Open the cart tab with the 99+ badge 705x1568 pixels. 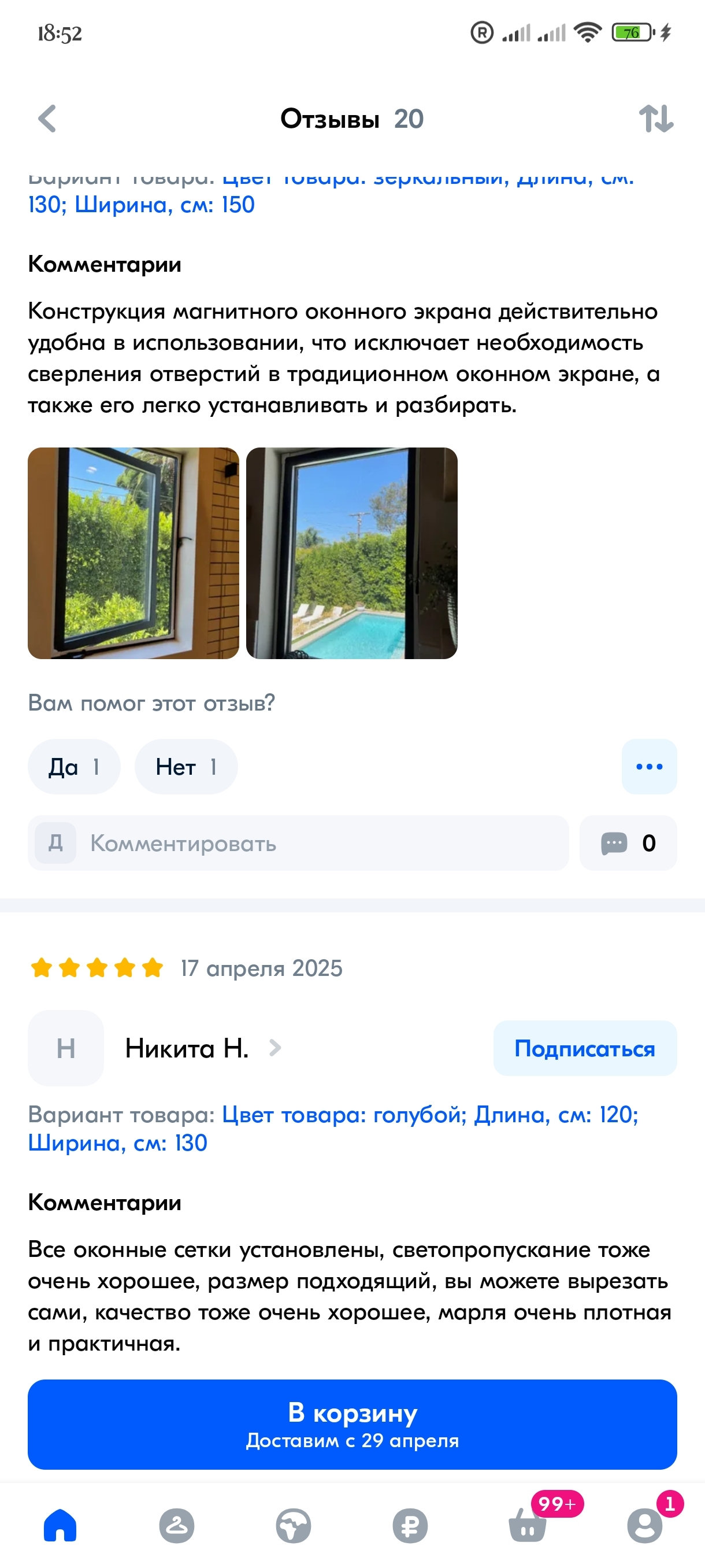click(528, 1525)
